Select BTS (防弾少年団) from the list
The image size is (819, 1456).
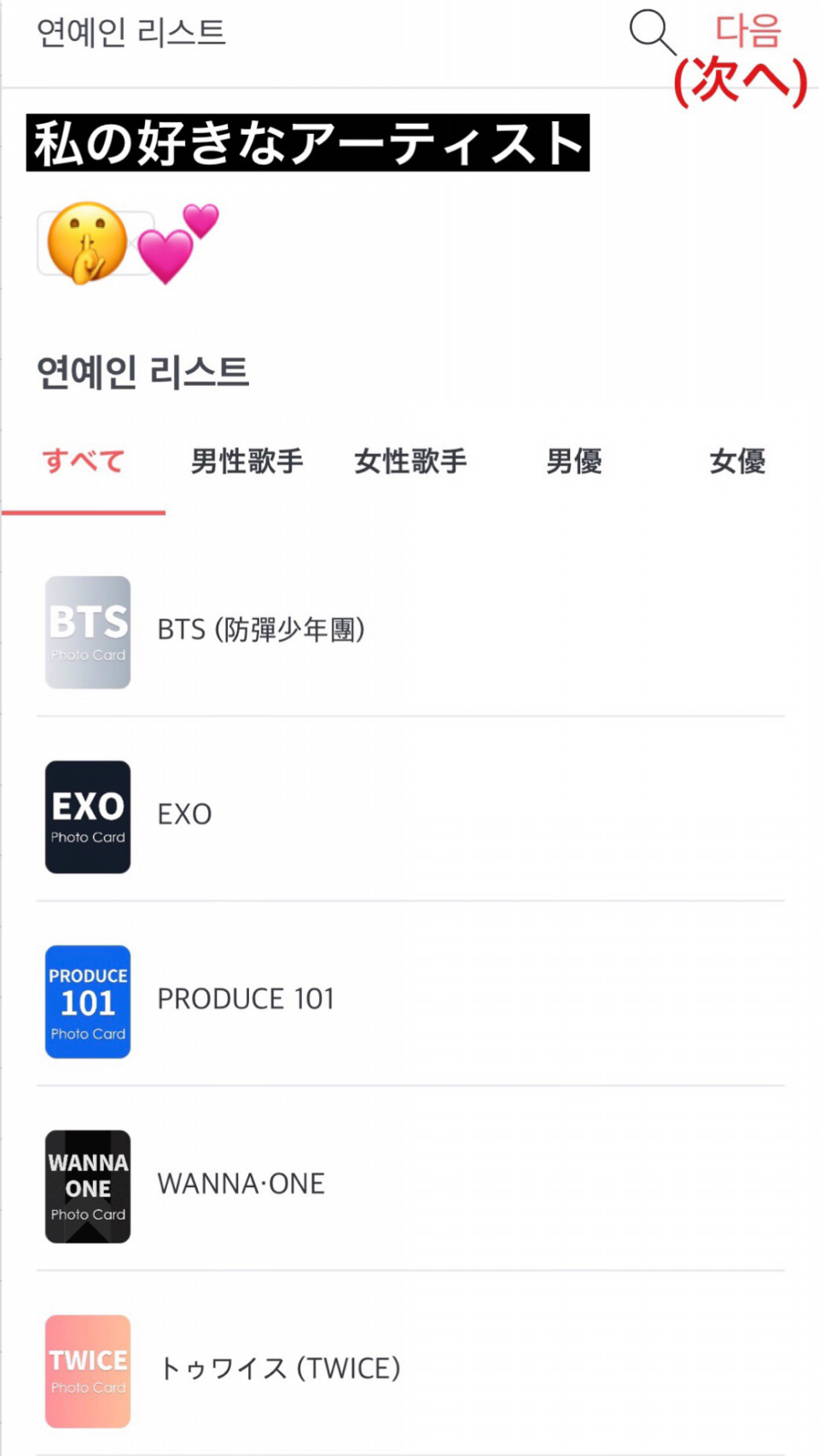(410, 632)
